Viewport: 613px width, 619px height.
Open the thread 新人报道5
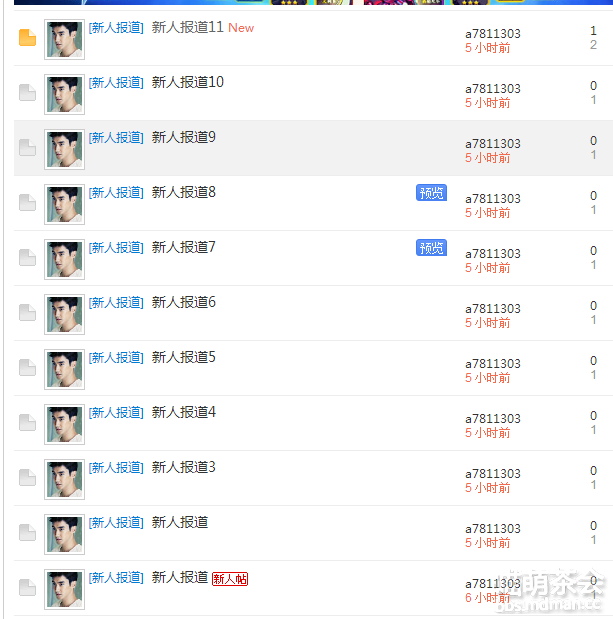tap(183, 357)
